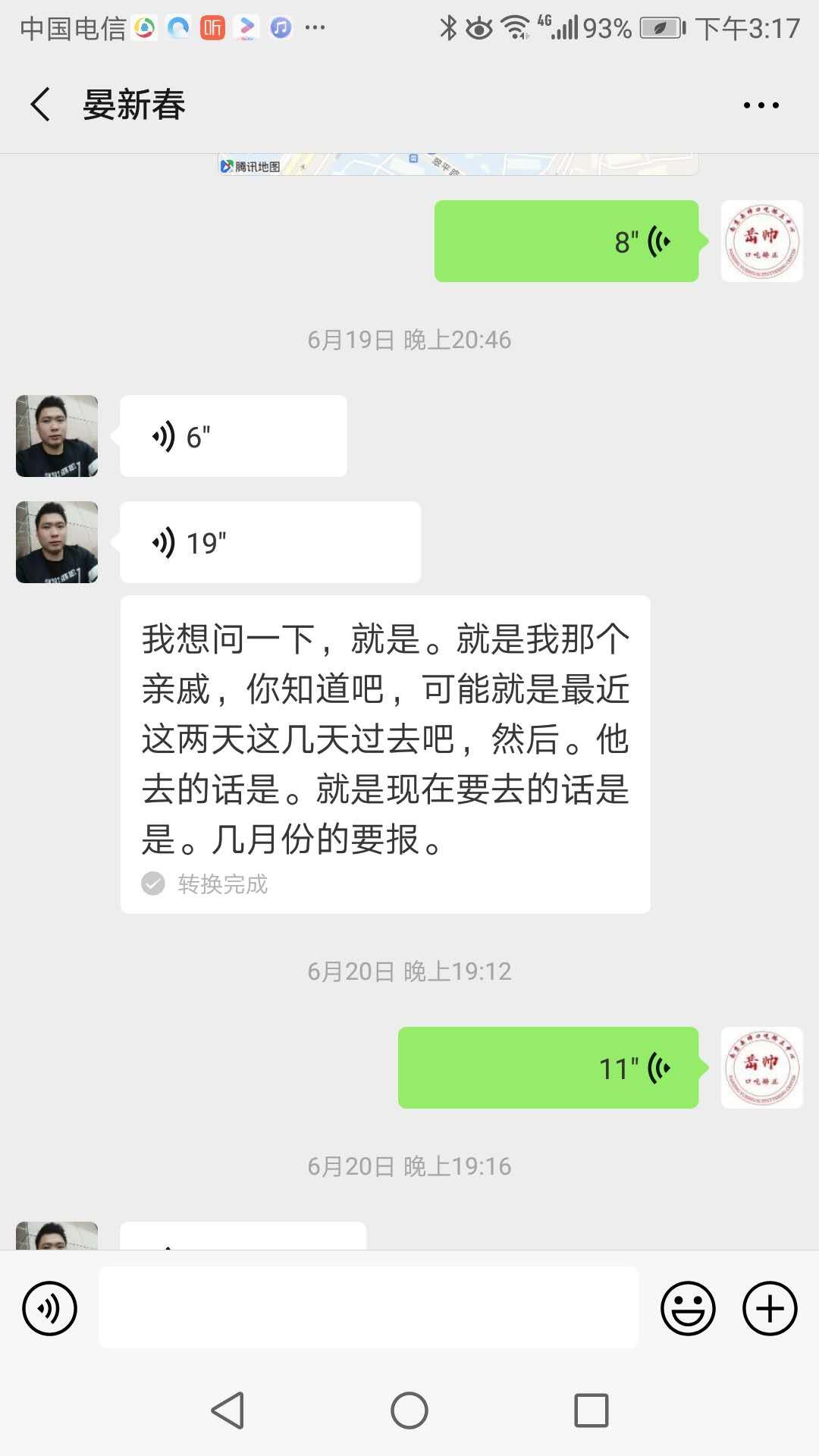Open the Tencent map location card

458,165
